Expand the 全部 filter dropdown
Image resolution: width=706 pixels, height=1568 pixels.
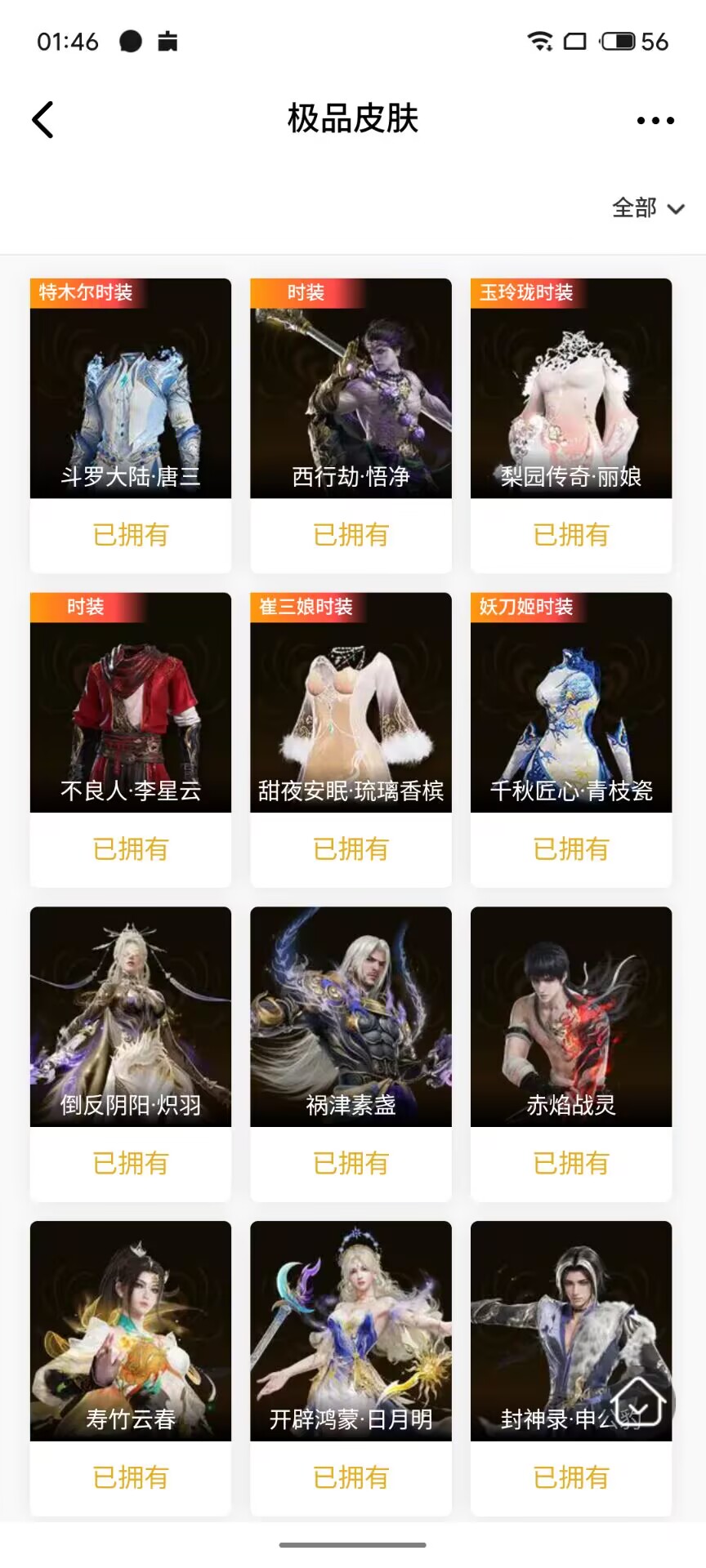(647, 208)
